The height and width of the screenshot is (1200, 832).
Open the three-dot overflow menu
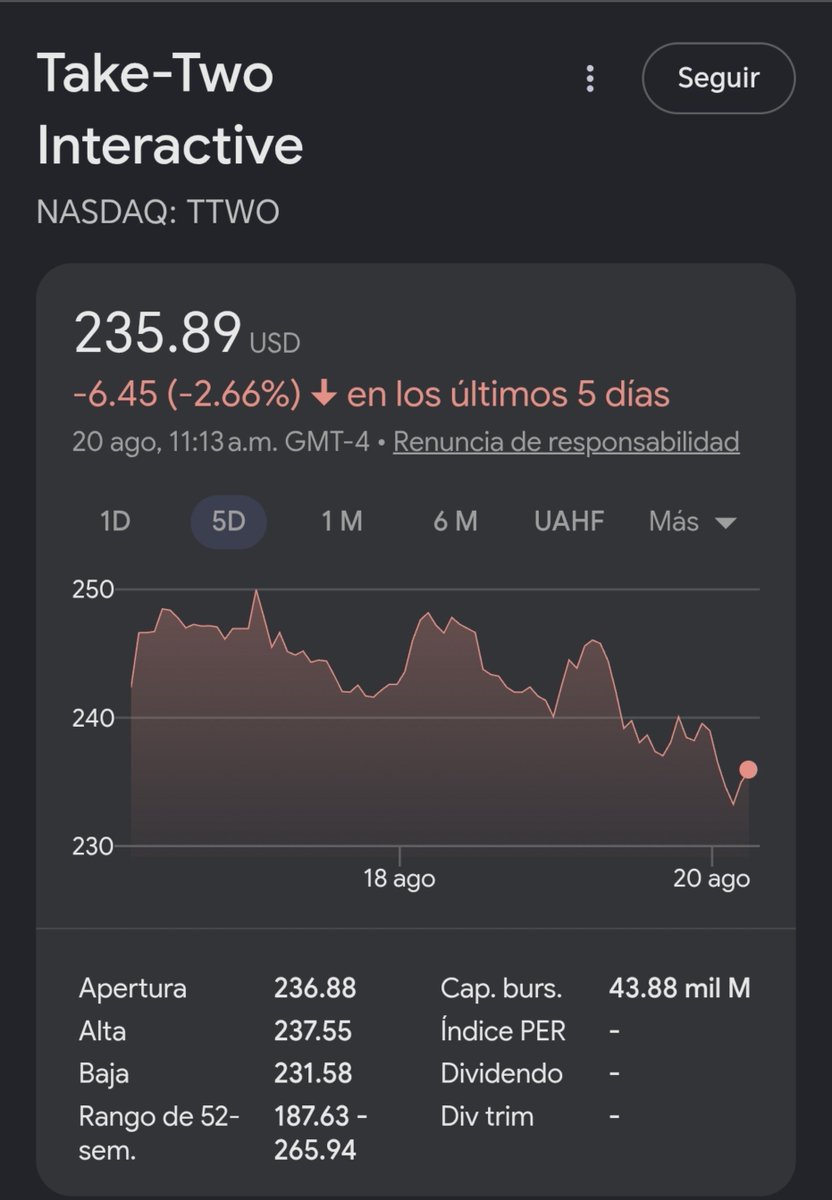click(590, 78)
